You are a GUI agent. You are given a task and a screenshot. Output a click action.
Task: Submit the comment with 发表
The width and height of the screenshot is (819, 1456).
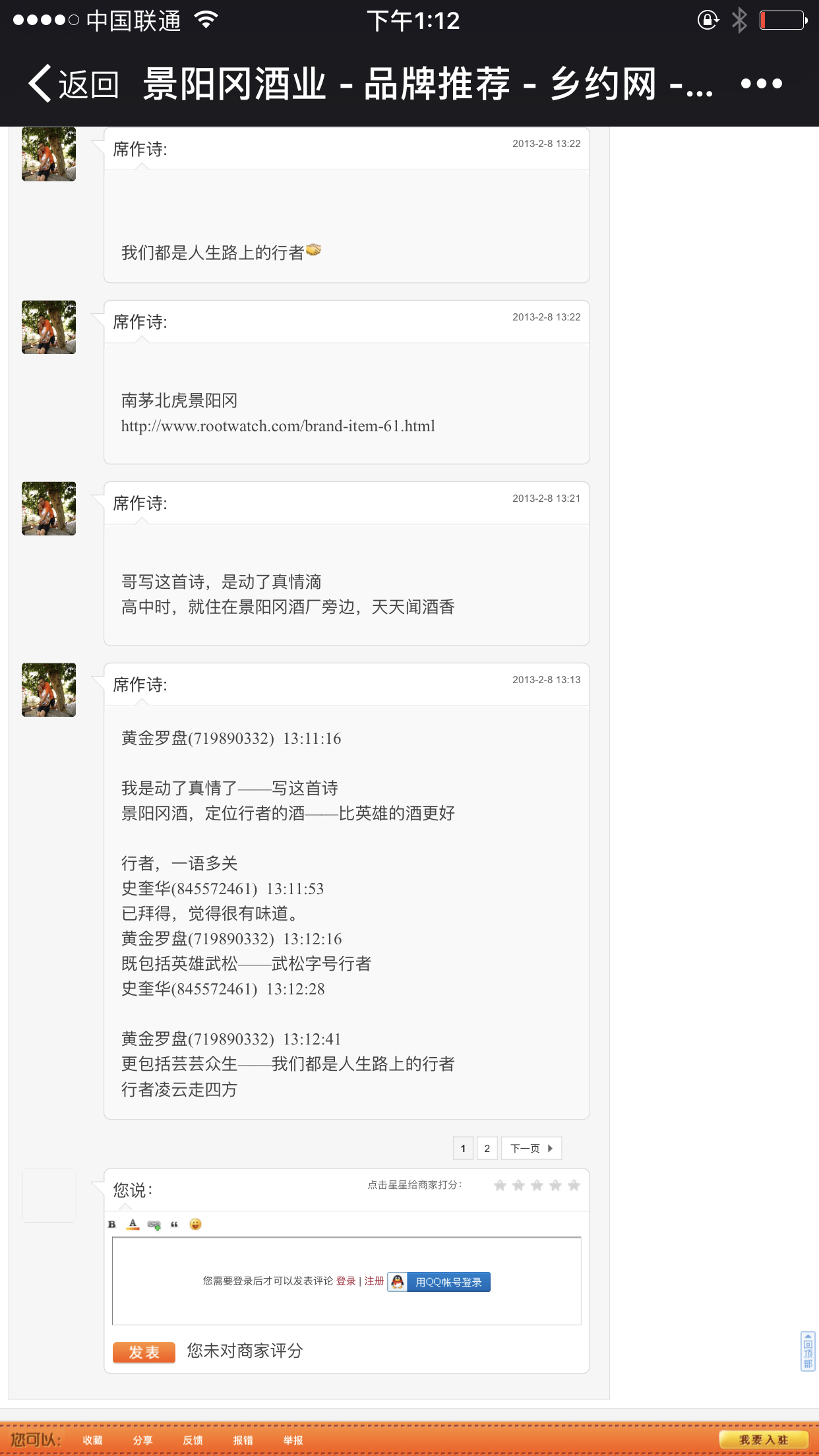click(144, 1352)
